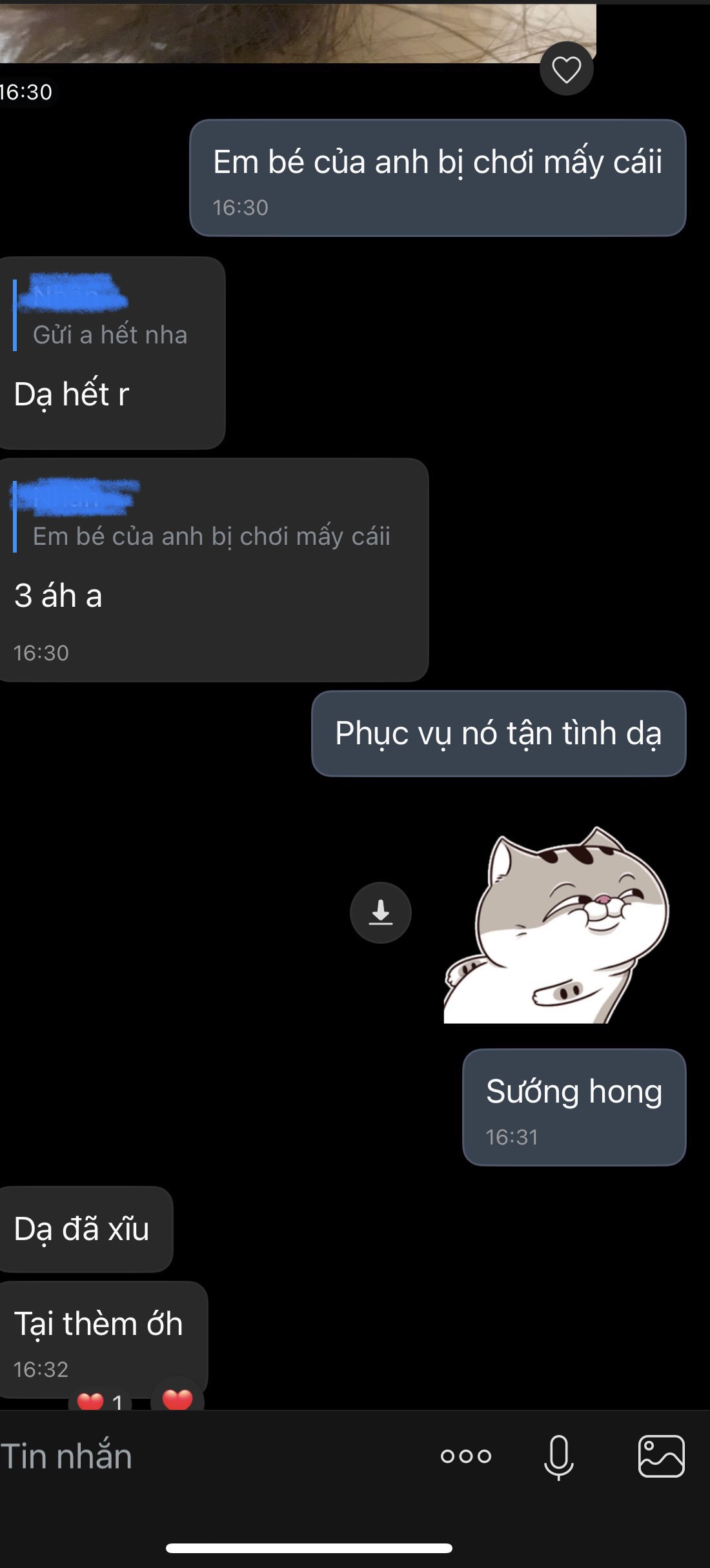Screen dimensions: 710x1568
Task: Tap the cat sticker image
Action: coord(558,926)
